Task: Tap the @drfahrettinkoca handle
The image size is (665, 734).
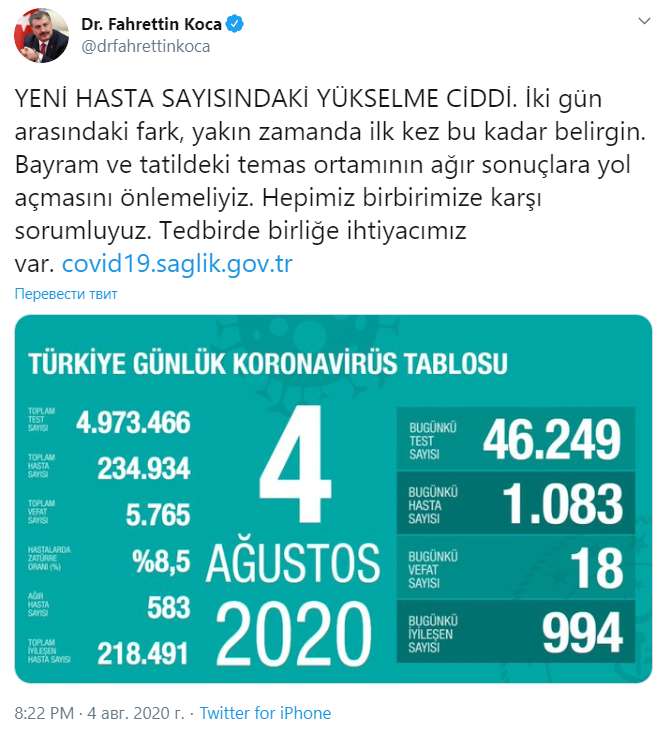Action: click(145, 46)
